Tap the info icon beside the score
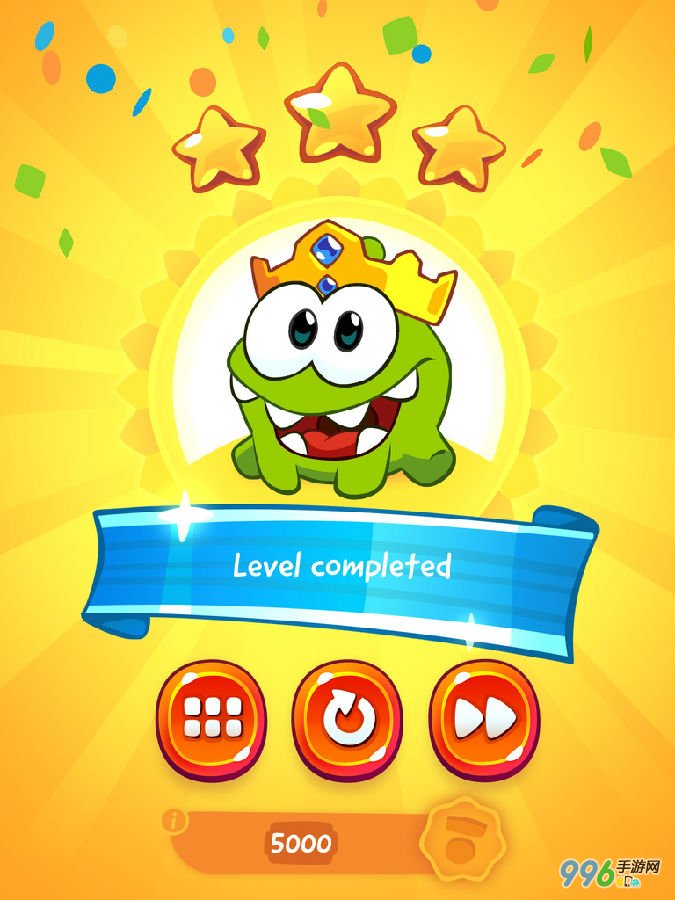Screen dimensions: 675x900 [x=177, y=822]
